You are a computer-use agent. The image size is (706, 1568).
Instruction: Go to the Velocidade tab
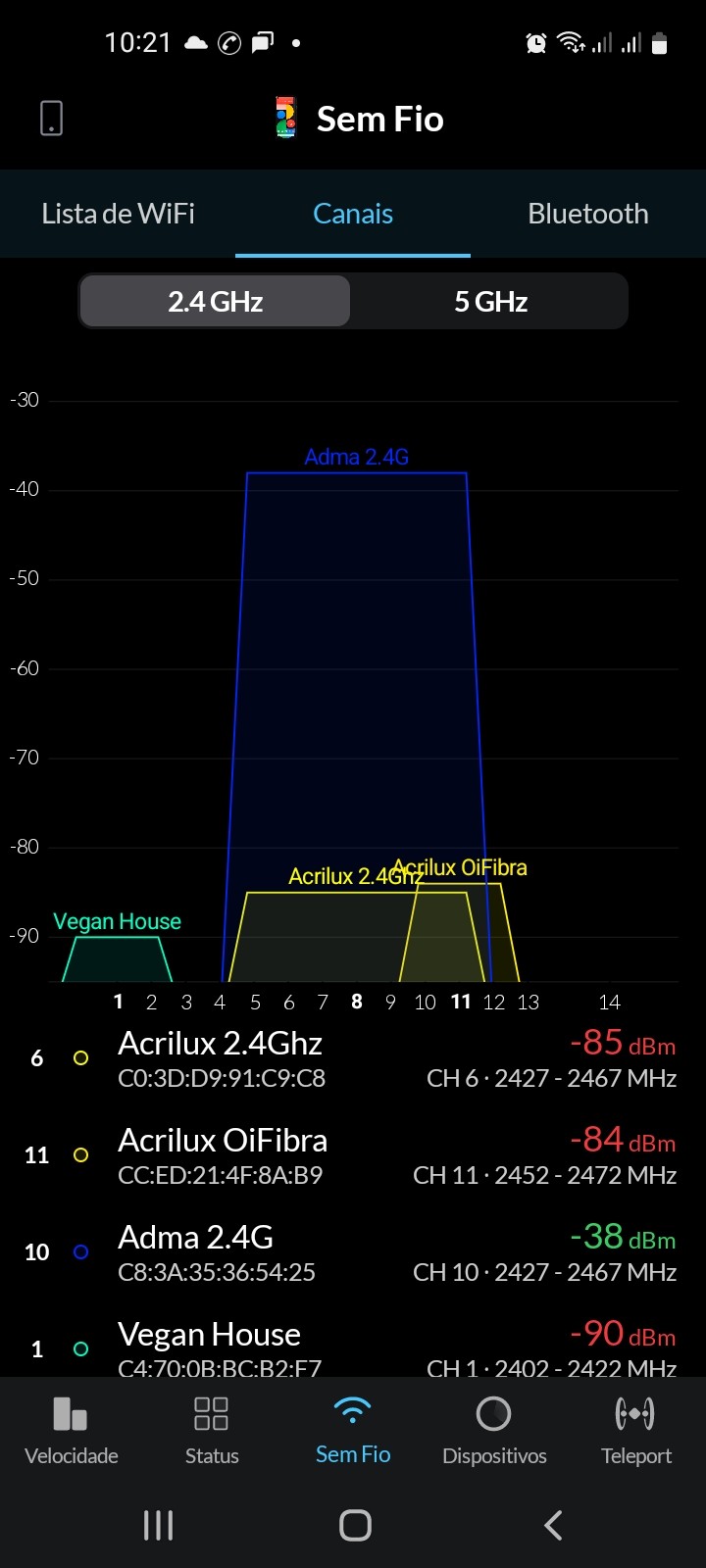(71, 1431)
